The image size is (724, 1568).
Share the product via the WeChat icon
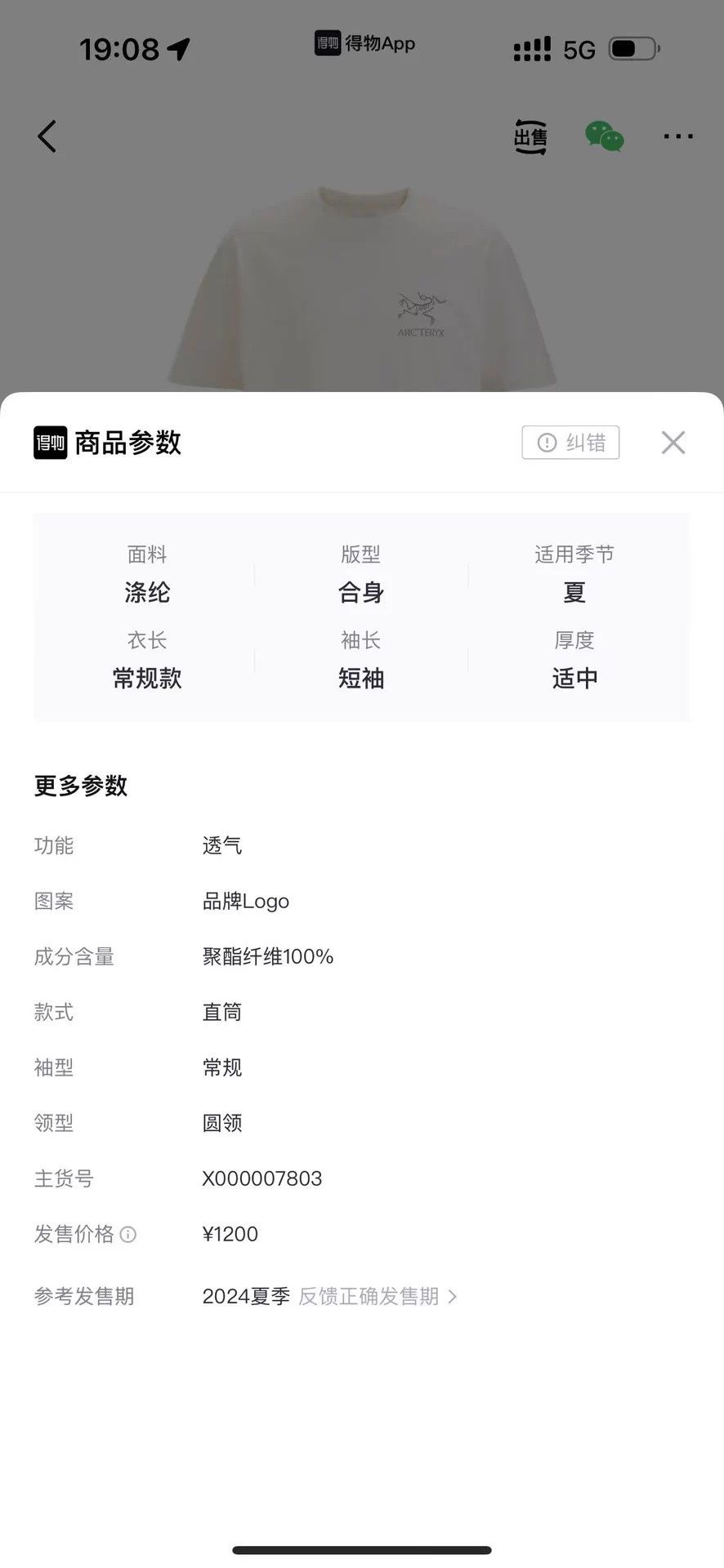[605, 136]
